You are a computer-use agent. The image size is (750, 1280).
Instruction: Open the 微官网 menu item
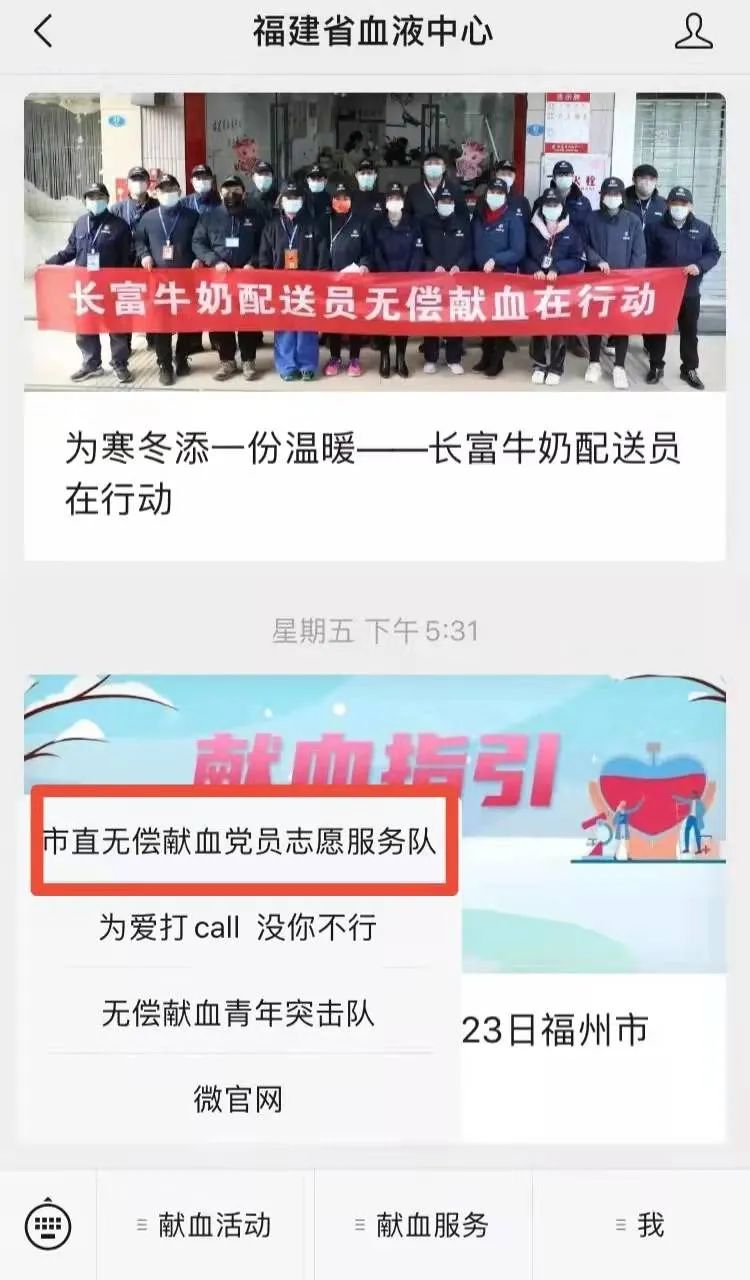[x=238, y=1099]
